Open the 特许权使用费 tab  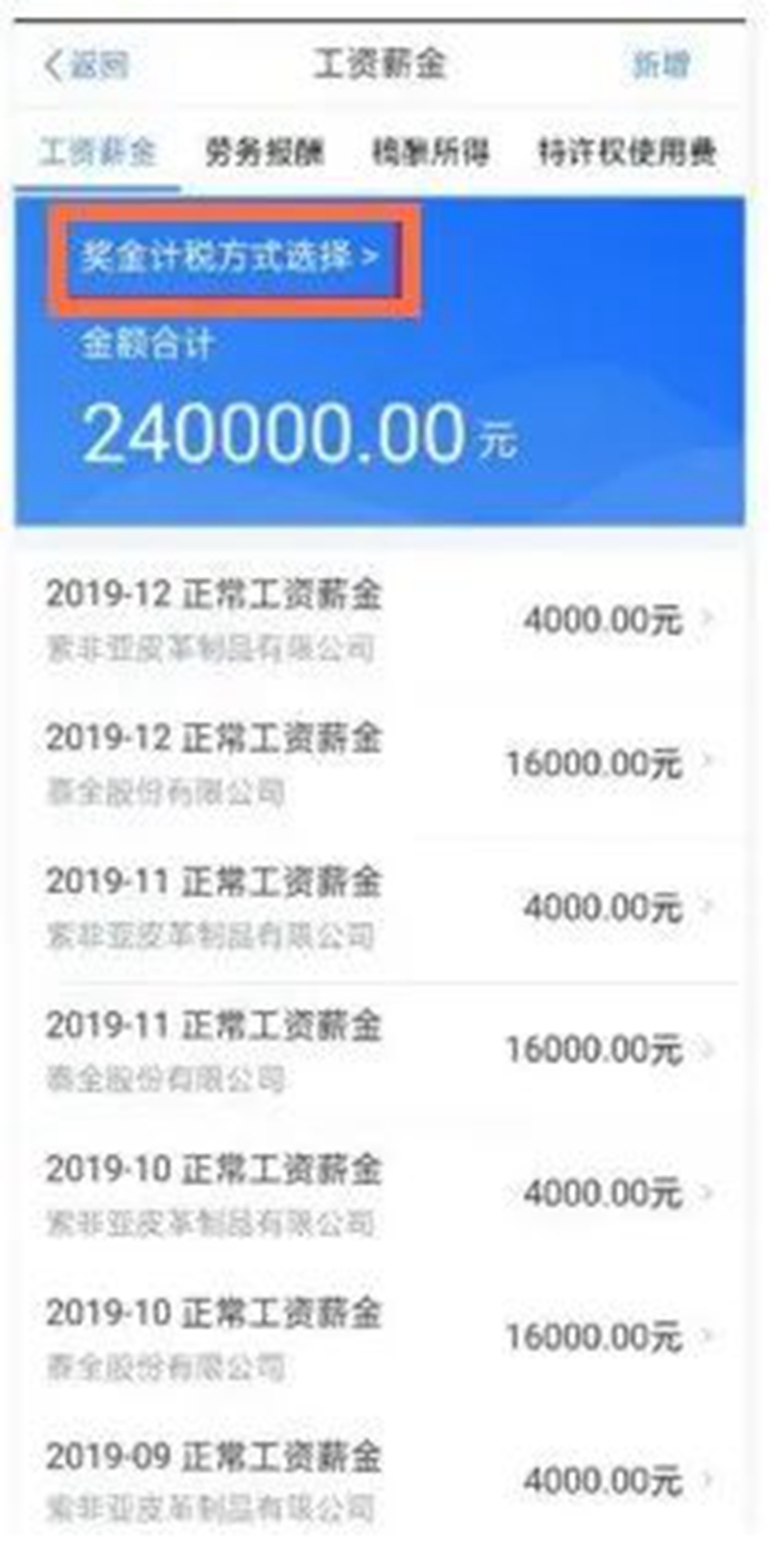coord(627,152)
